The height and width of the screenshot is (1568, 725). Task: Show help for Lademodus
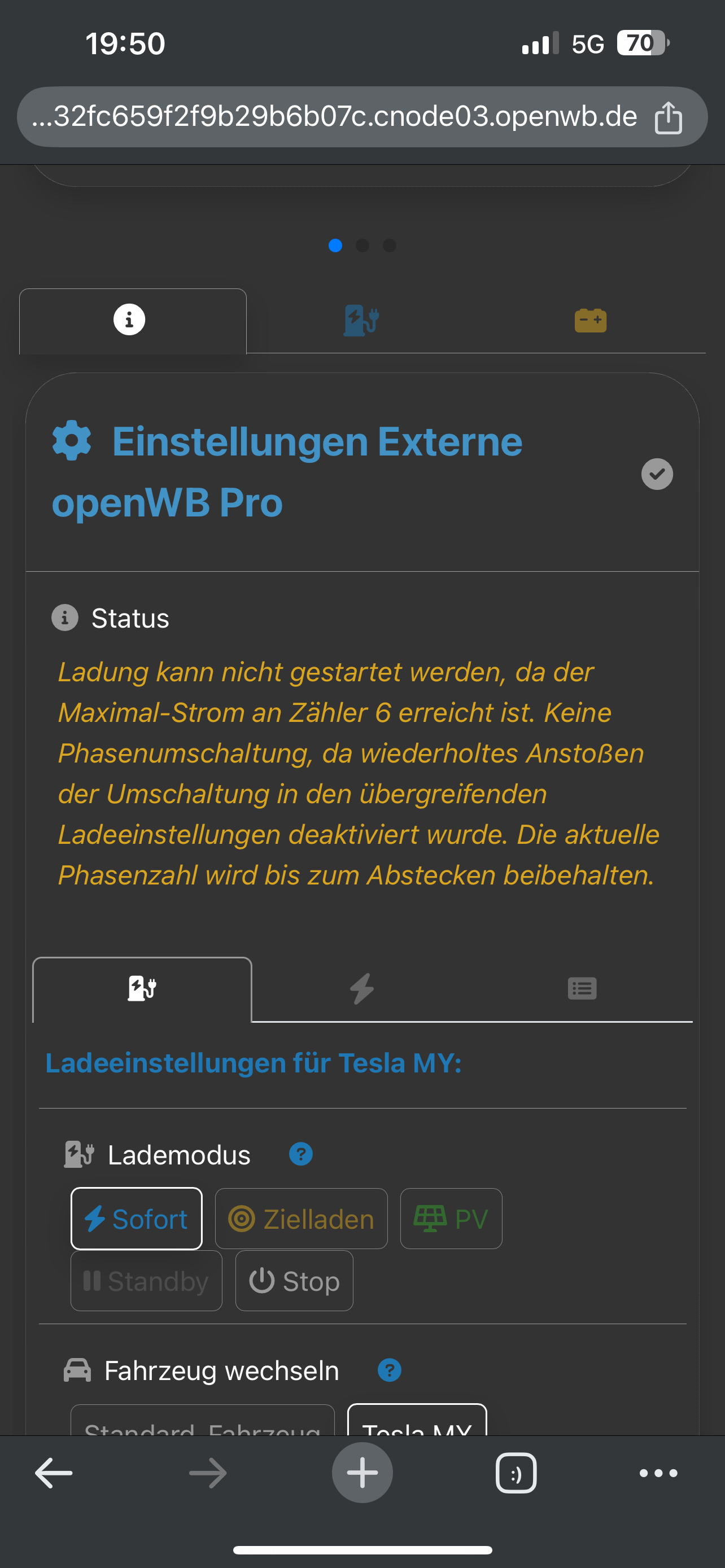[301, 1154]
